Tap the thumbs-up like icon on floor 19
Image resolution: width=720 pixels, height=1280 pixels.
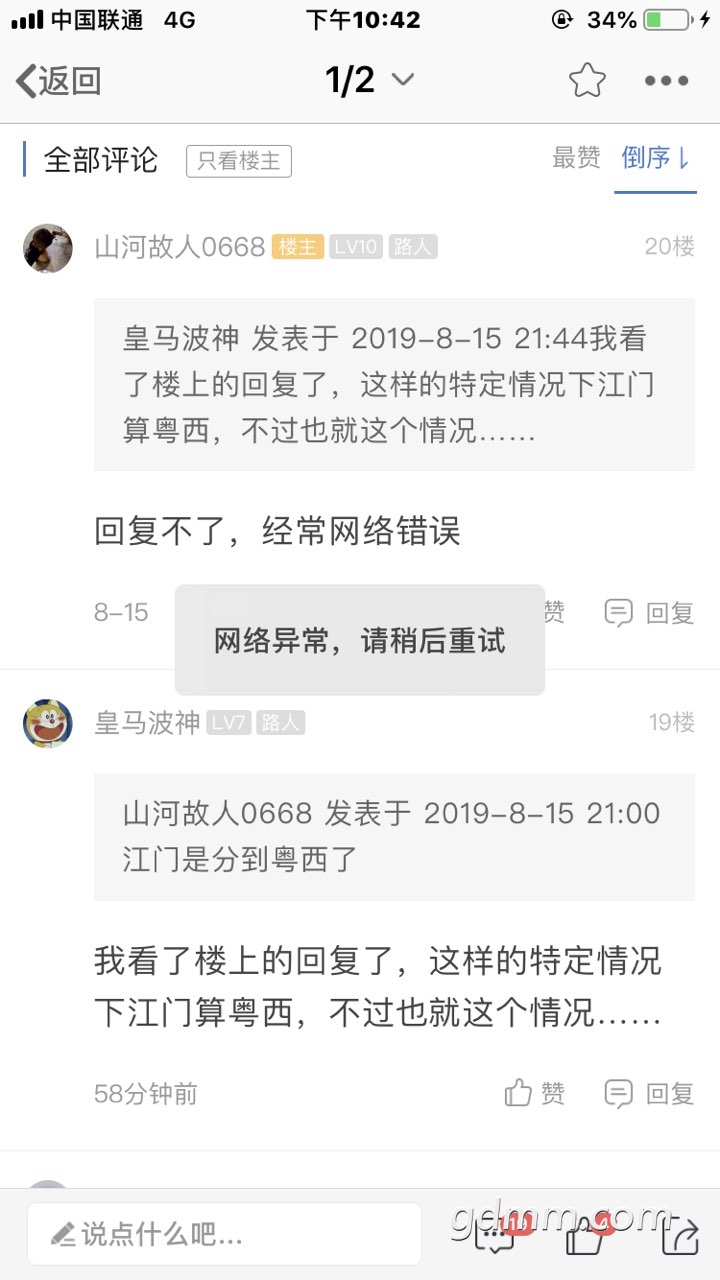pos(517,1093)
